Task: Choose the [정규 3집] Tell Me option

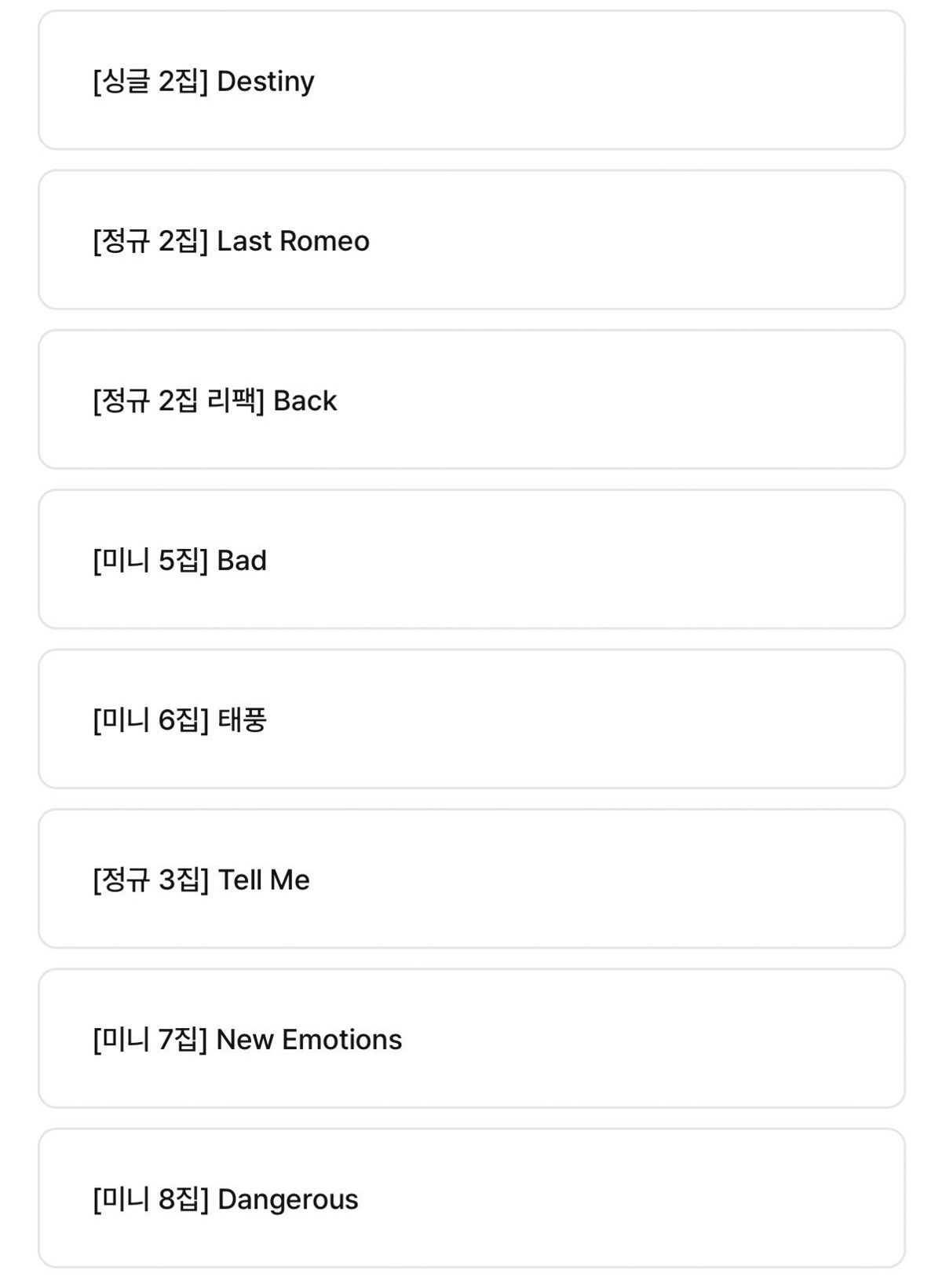Action: click(471, 880)
